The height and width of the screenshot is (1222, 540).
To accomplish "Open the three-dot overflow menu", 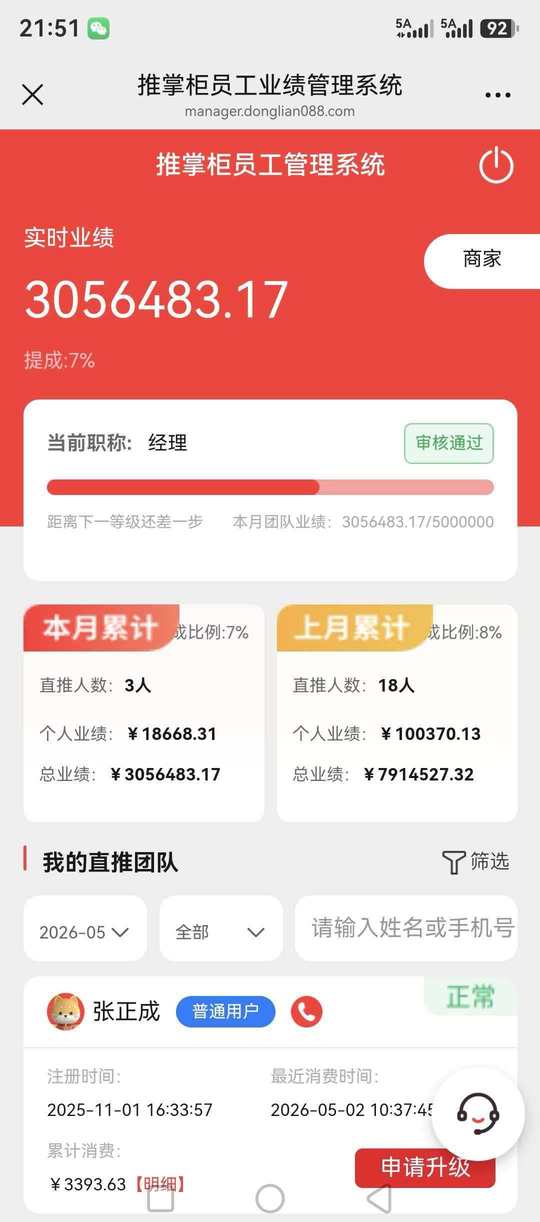I will (497, 96).
